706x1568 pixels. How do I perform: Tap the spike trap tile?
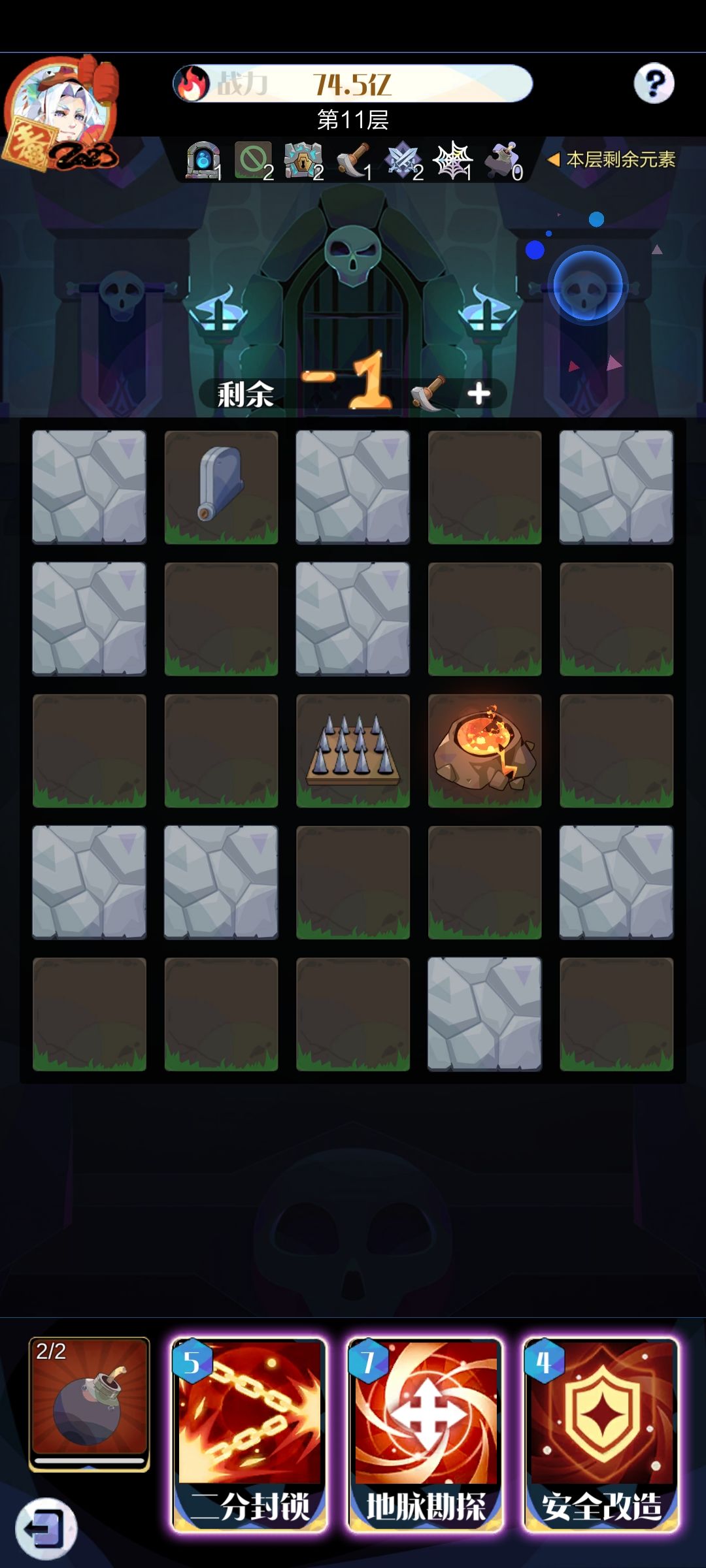point(353,751)
